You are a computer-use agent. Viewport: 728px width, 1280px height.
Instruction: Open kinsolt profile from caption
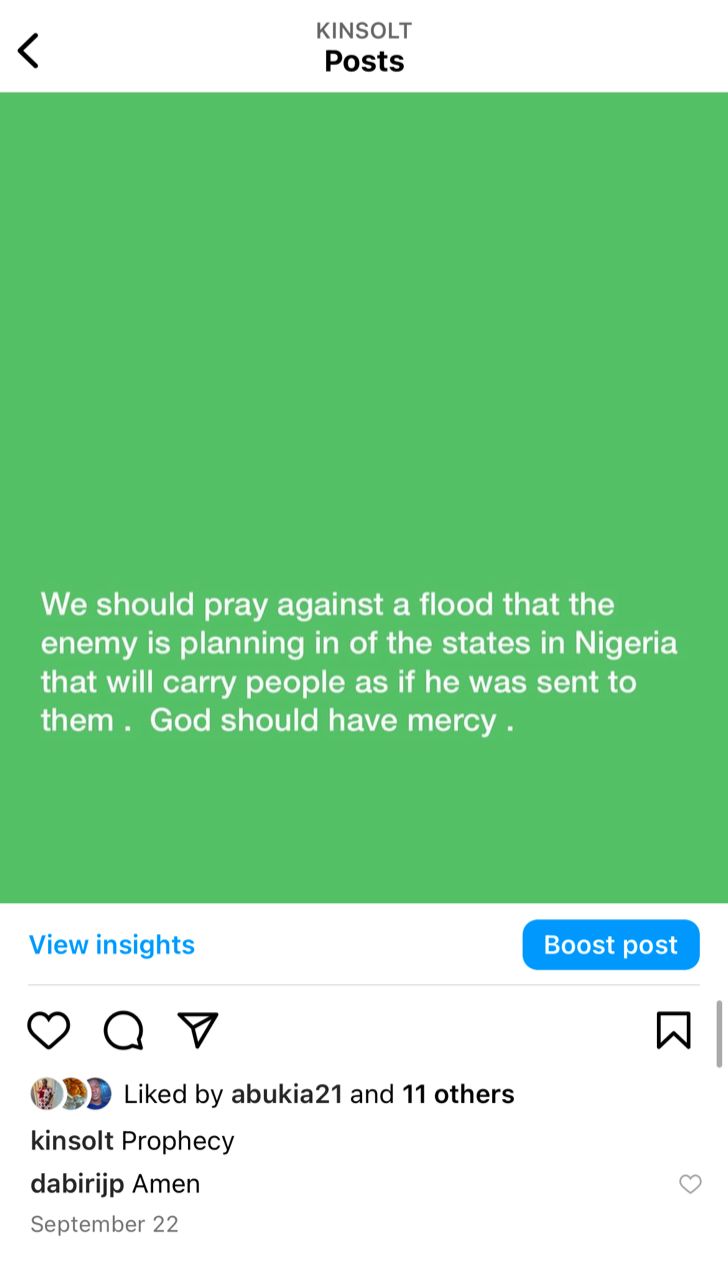coord(71,1141)
